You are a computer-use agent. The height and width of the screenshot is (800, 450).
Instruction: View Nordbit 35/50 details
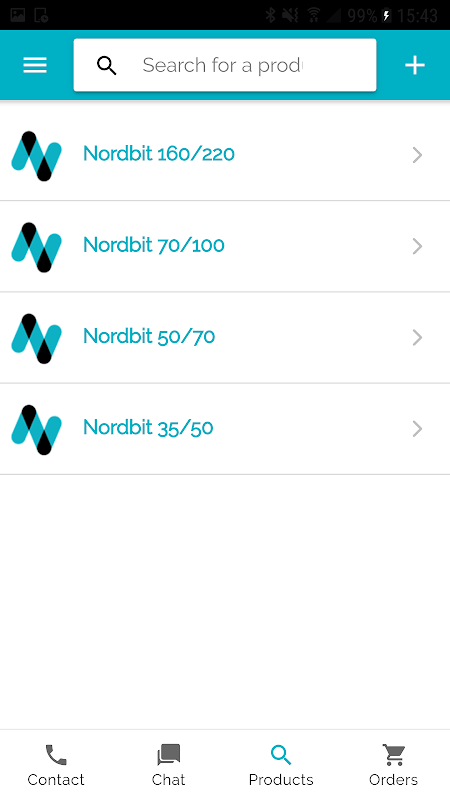(x=225, y=429)
